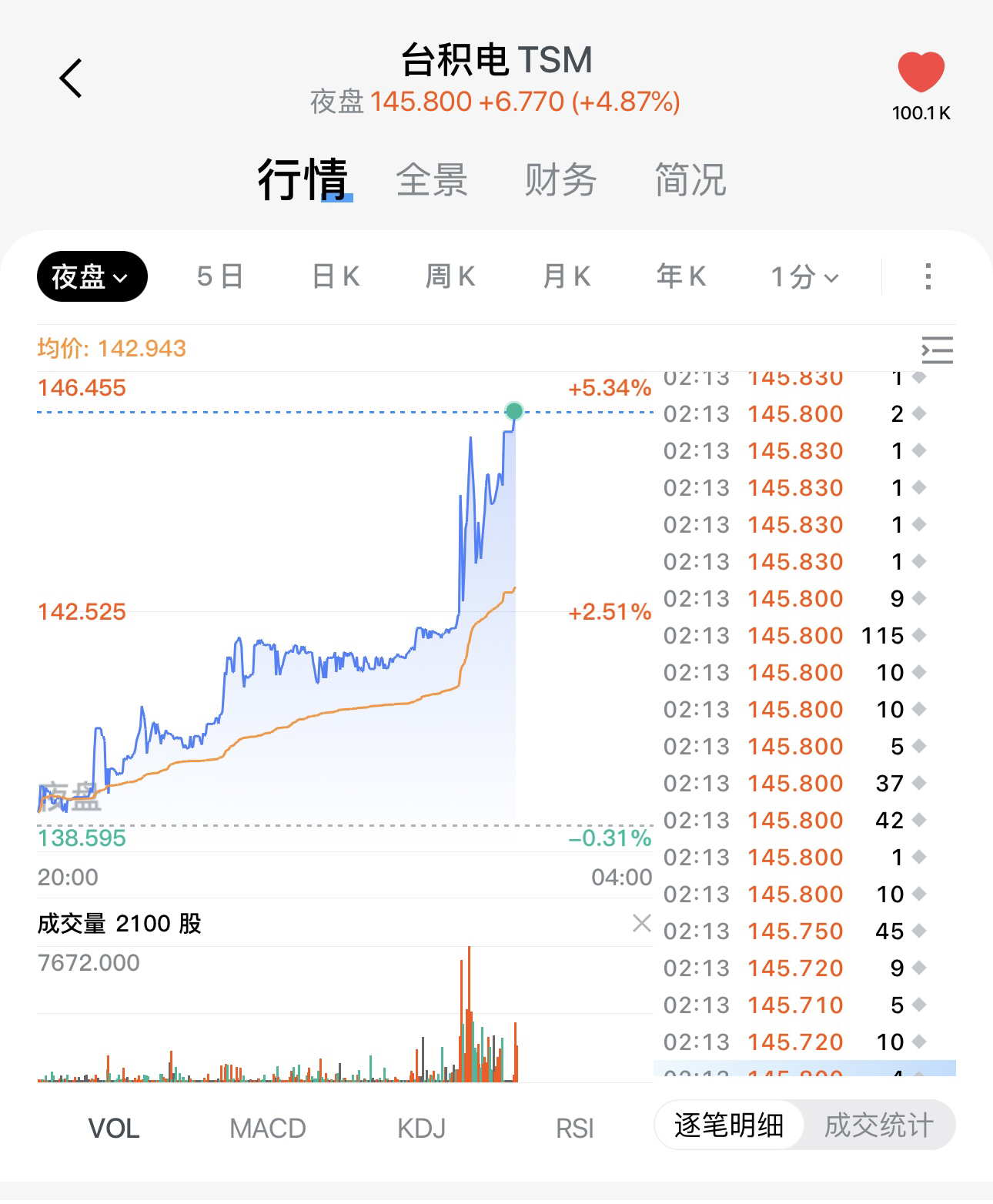This screenshot has width=993, height=1204.
Task: Choose the RSI indicator
Action: [574, 1129]
